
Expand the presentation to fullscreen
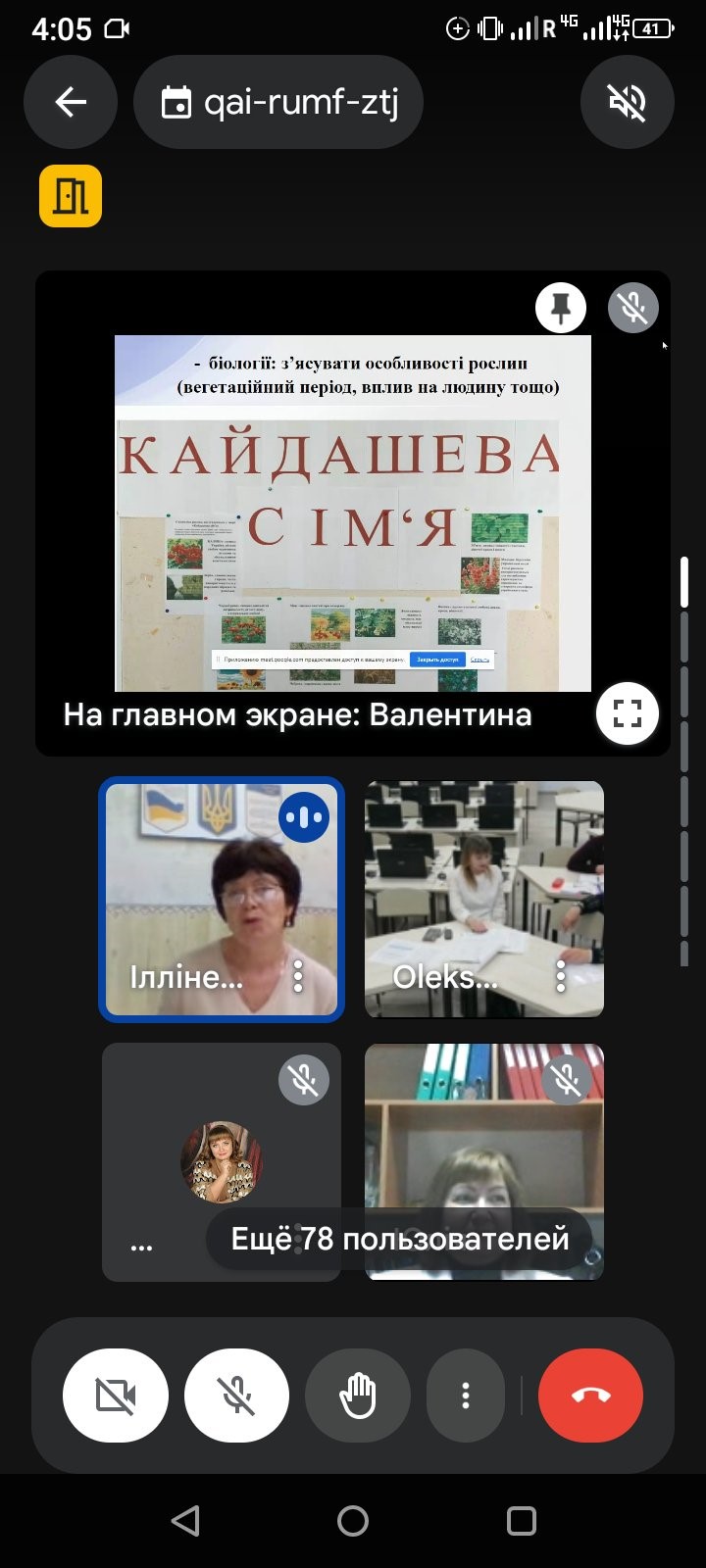[x=628, y=713]
